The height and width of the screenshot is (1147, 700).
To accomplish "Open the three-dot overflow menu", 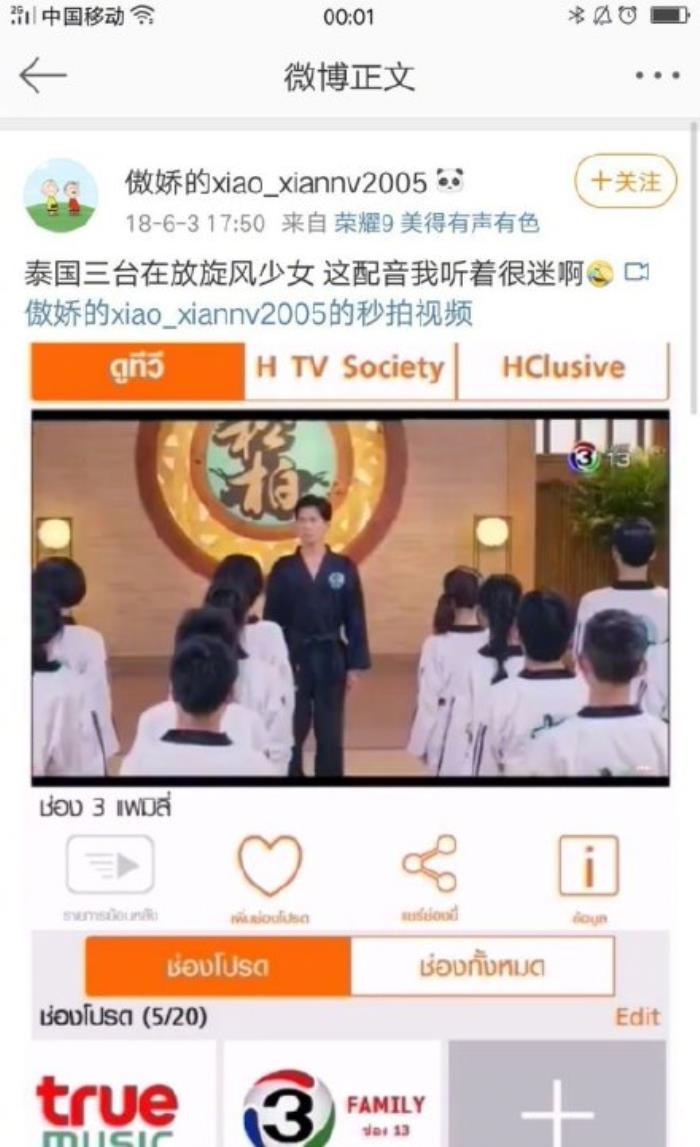I will click(656, 76).
